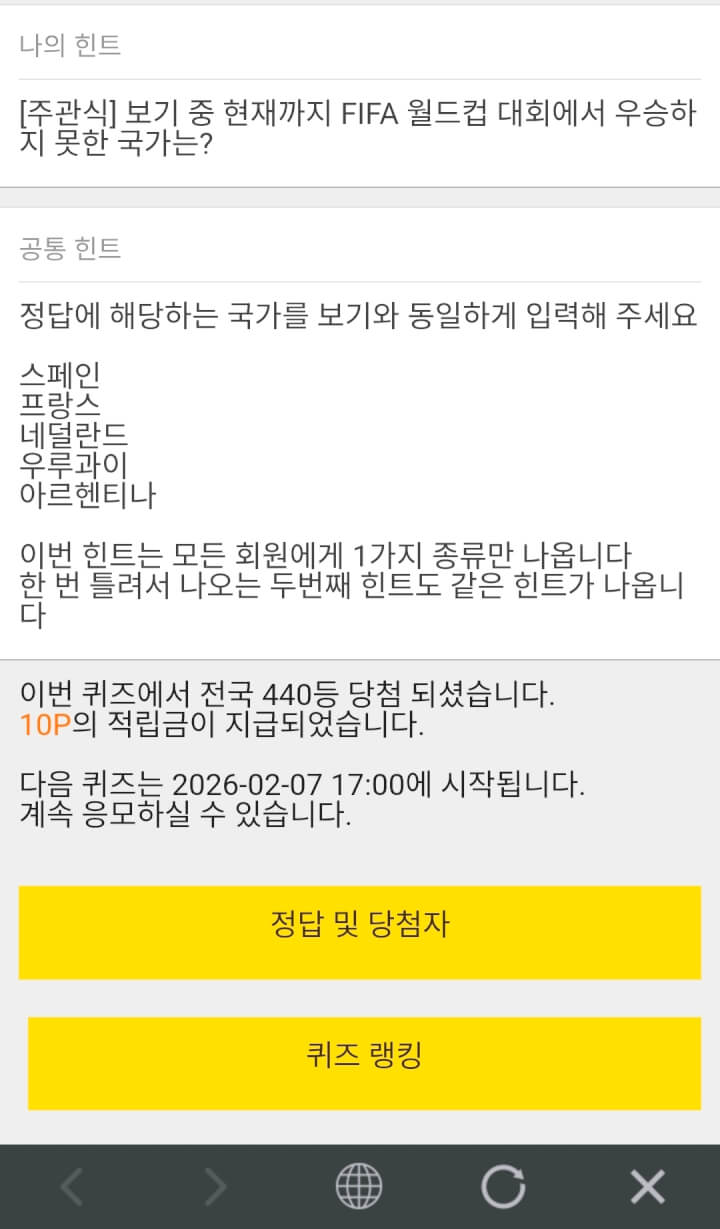Close the in-app browser with X

647,1187
